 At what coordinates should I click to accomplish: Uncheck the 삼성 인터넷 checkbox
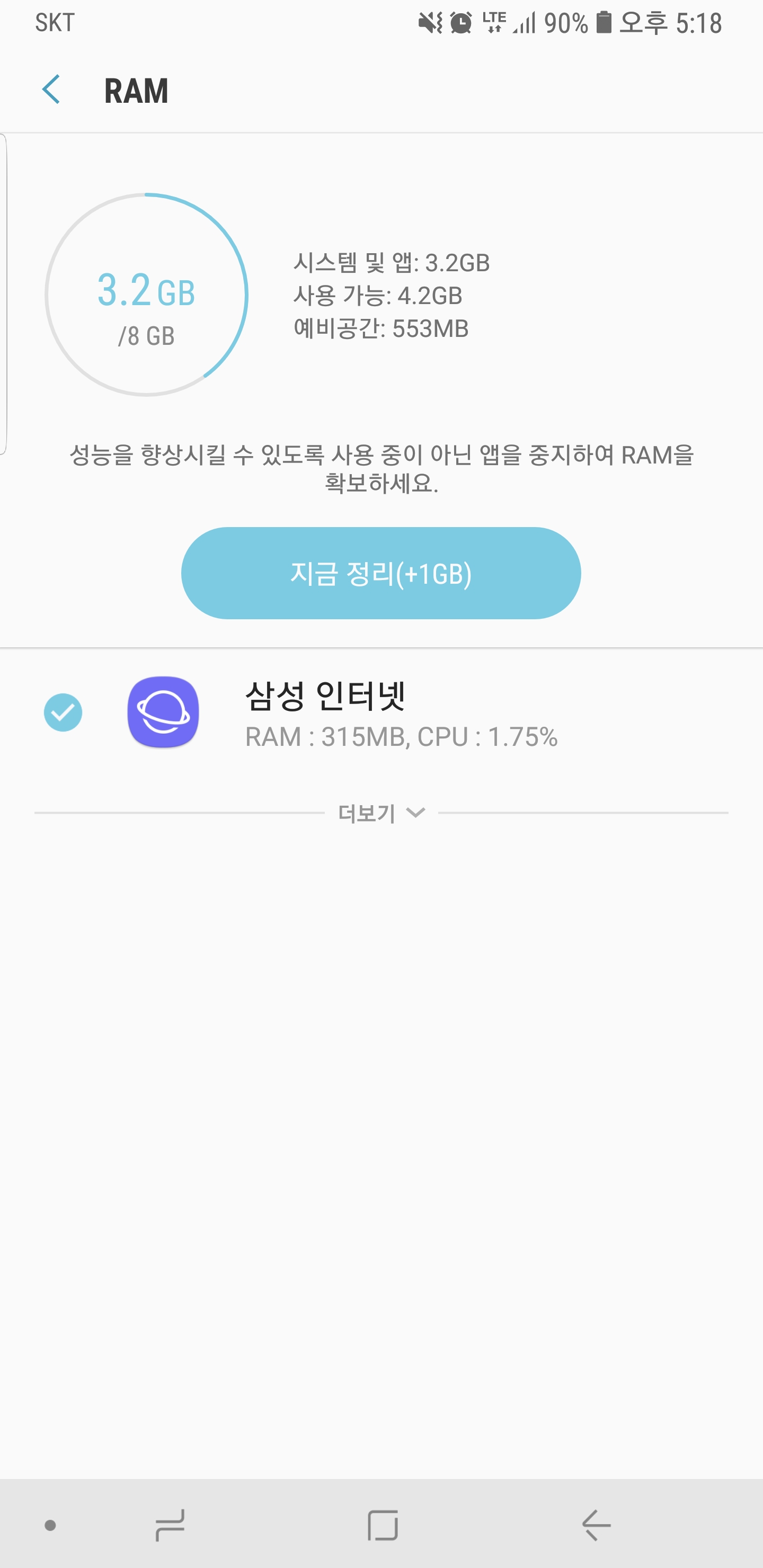click(x=64, y=712)
